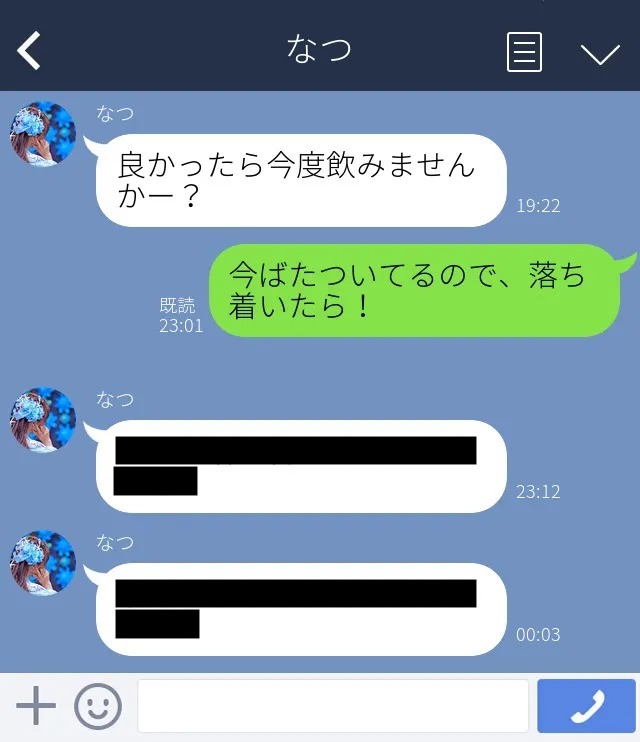Focus the message text field
The image size is (640, 742).
332,706
